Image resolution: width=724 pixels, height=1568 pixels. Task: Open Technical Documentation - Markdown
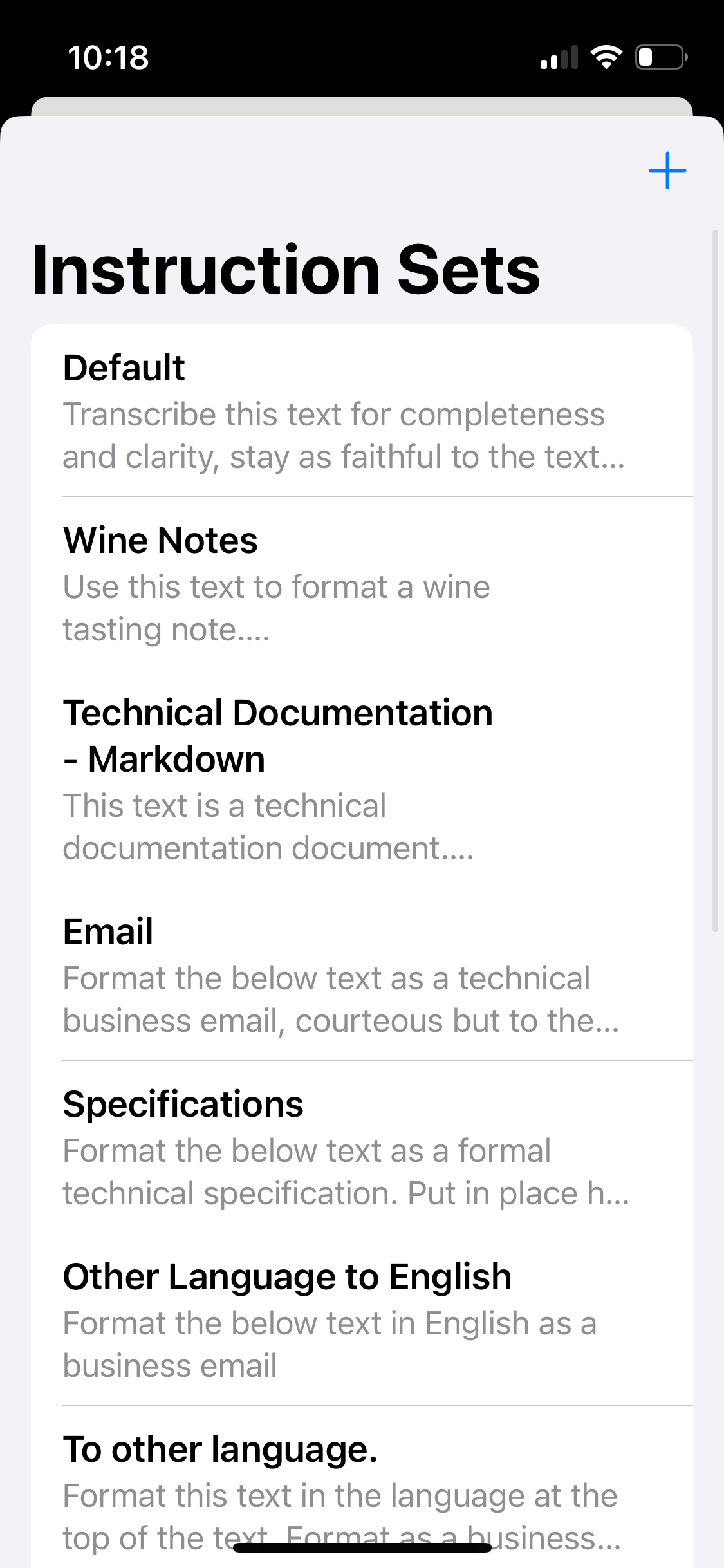(362, 779)
